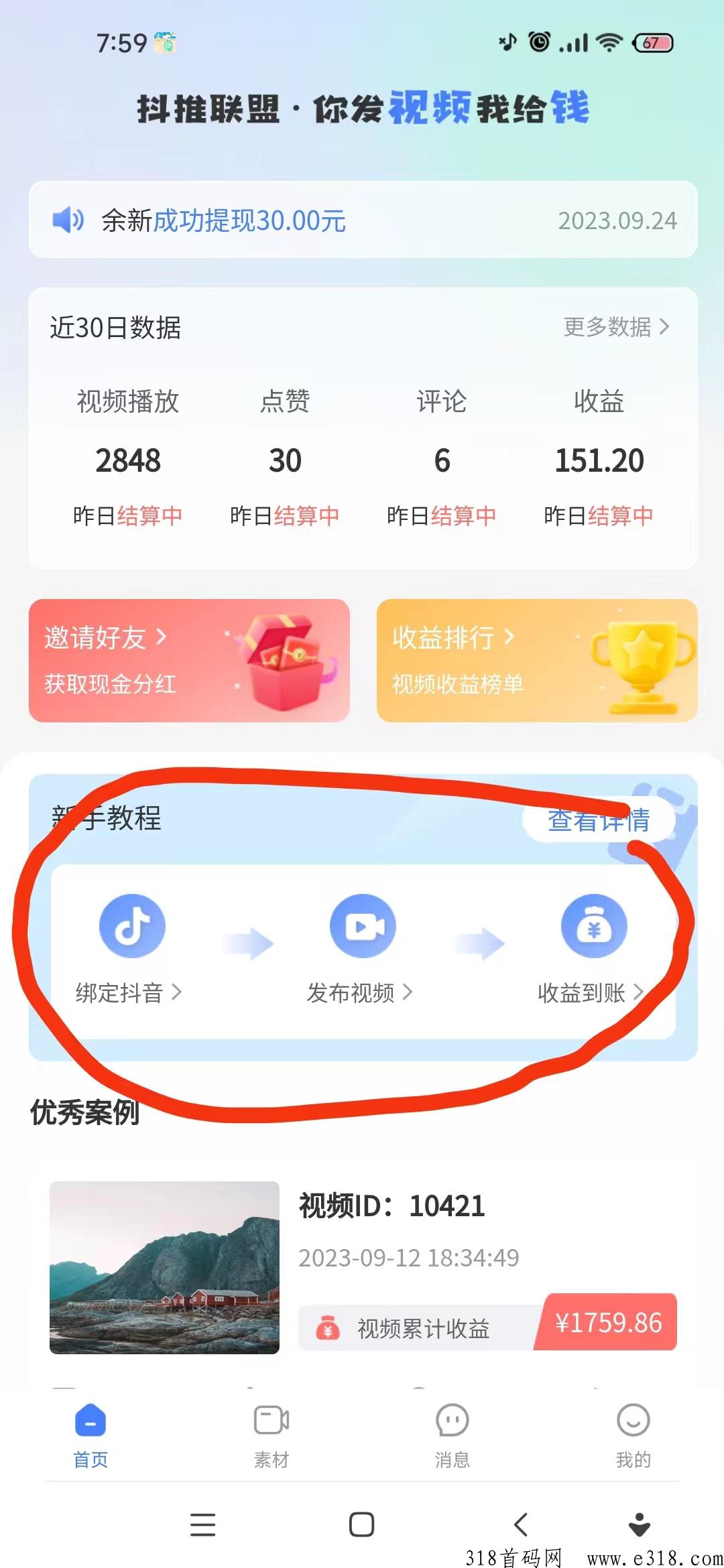Tap the 余新成功提现 announcement bar
This screenshot has height=1568, width=724.
pyautogui.click(x=363, y=220)
